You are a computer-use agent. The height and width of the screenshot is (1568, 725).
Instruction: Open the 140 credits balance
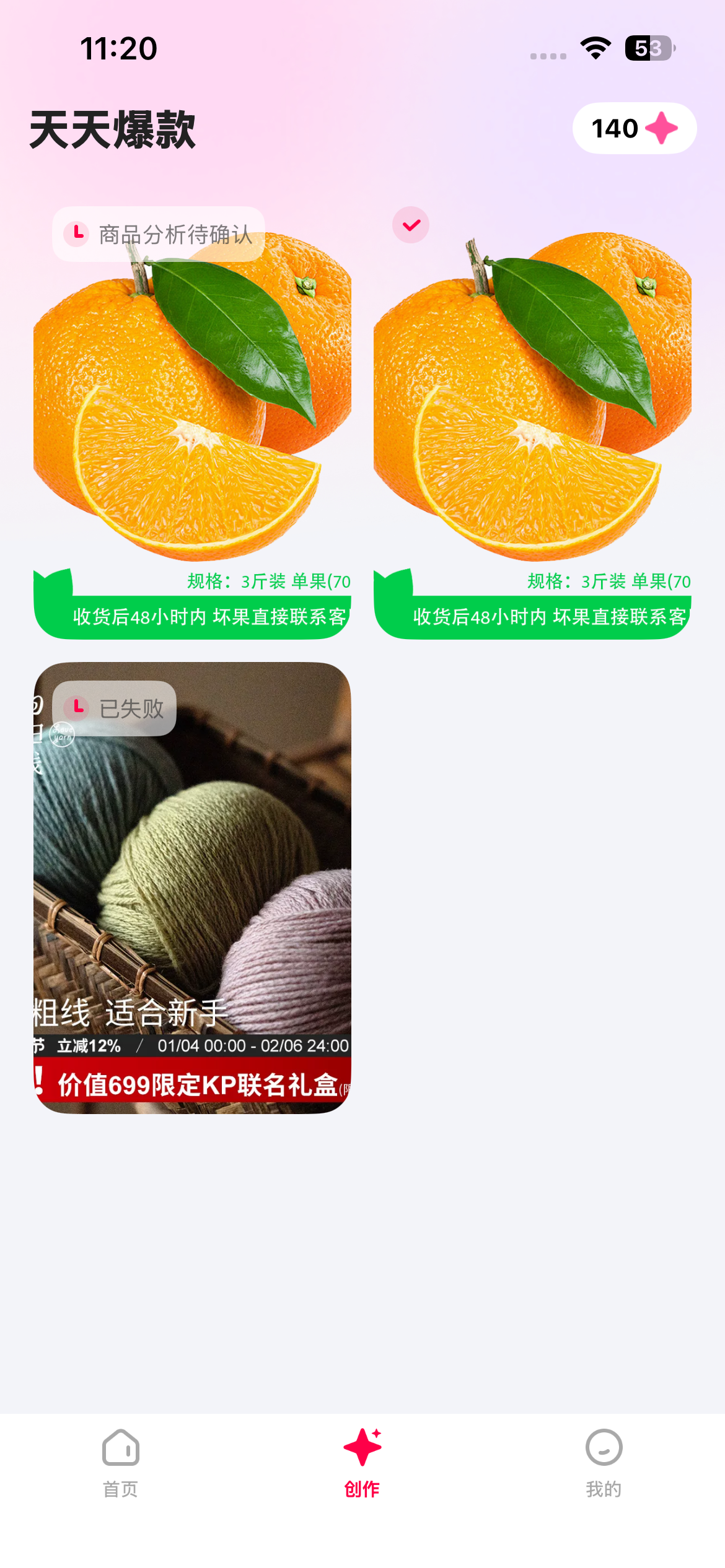point(634,128)
